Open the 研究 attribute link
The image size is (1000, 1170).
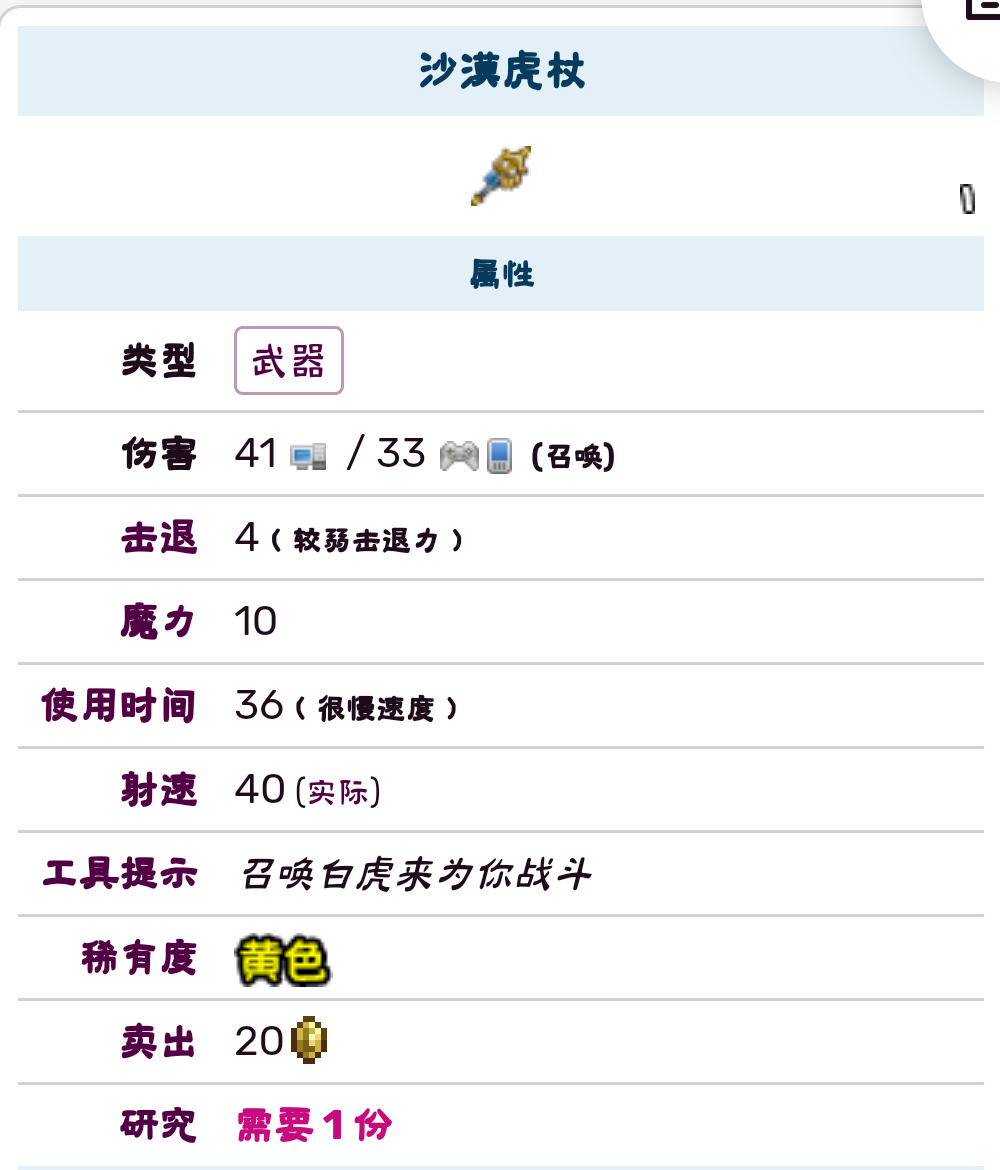[x=159, y=1126]
